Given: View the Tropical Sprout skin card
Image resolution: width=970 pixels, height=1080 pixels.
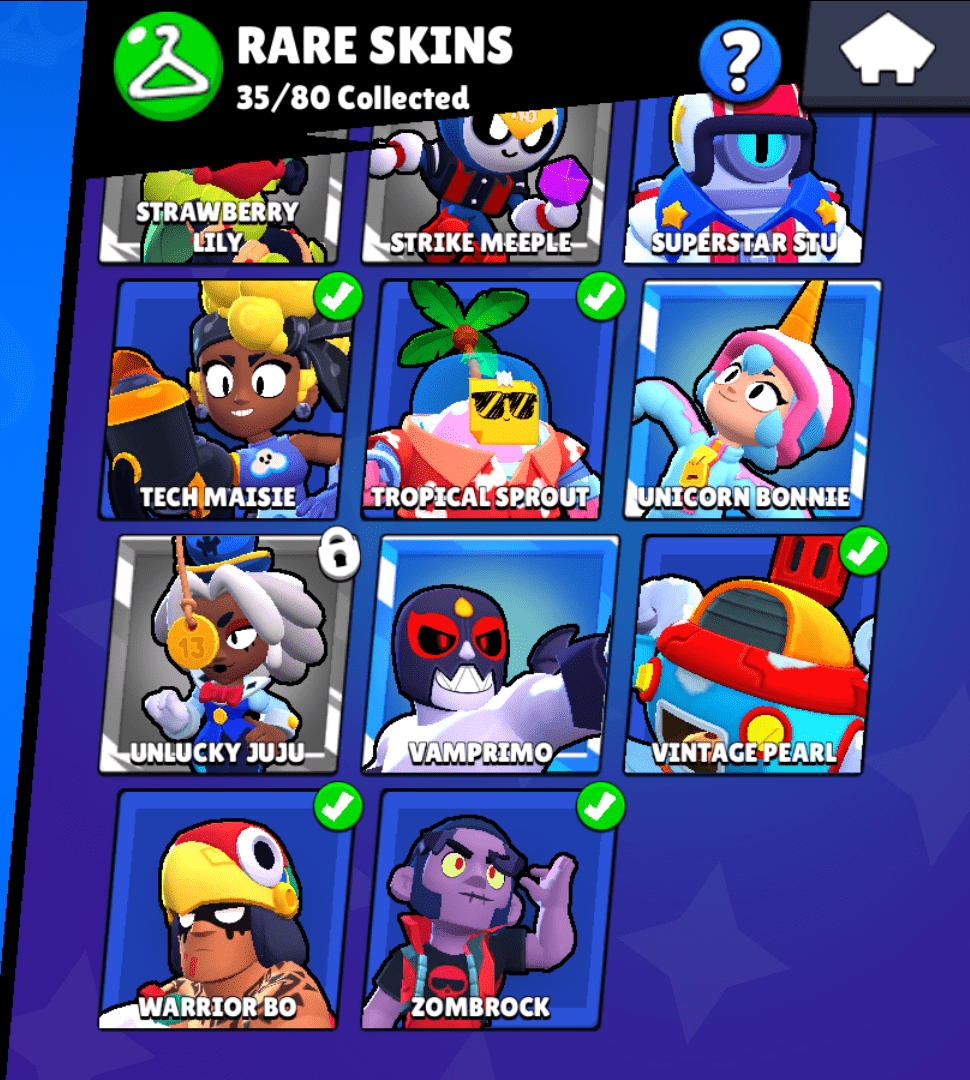Looking at the screenshot, I should tap(488, 400).
